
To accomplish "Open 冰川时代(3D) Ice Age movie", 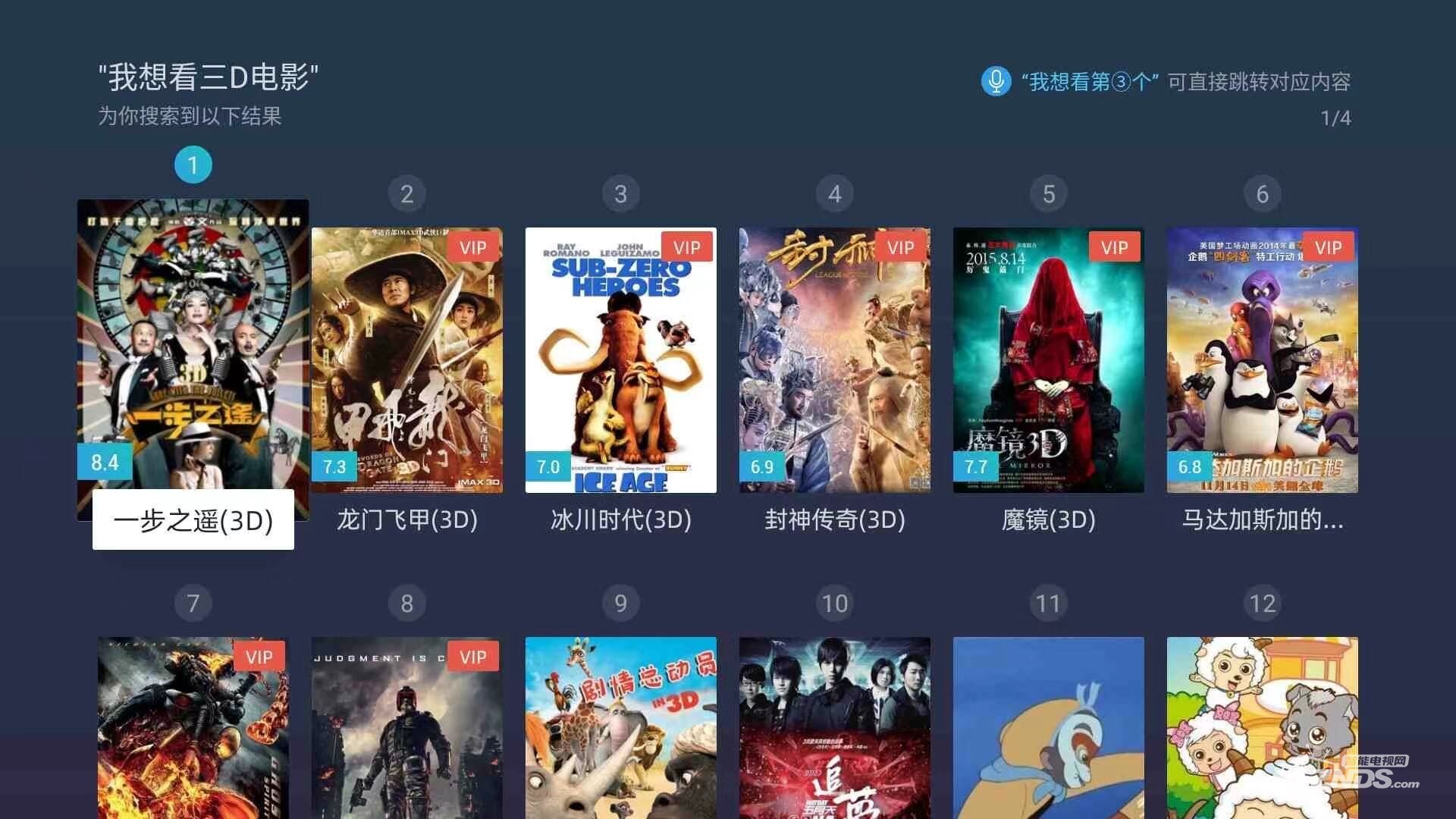I will 620,360.
